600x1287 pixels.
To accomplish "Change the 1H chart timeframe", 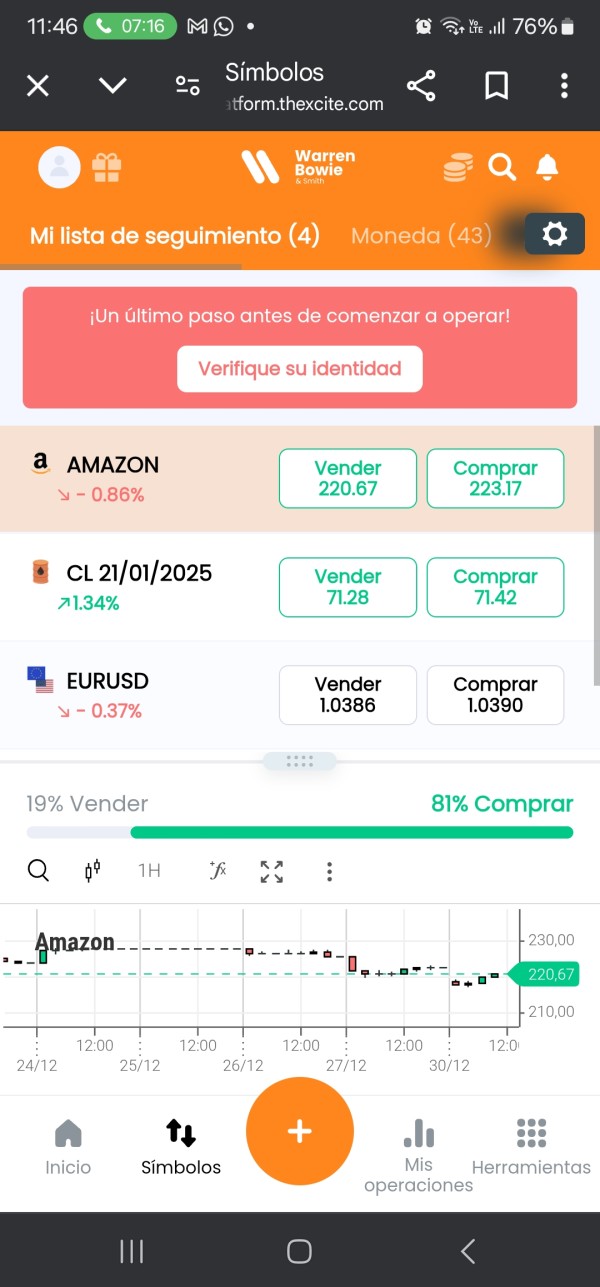I will point(149,871).
